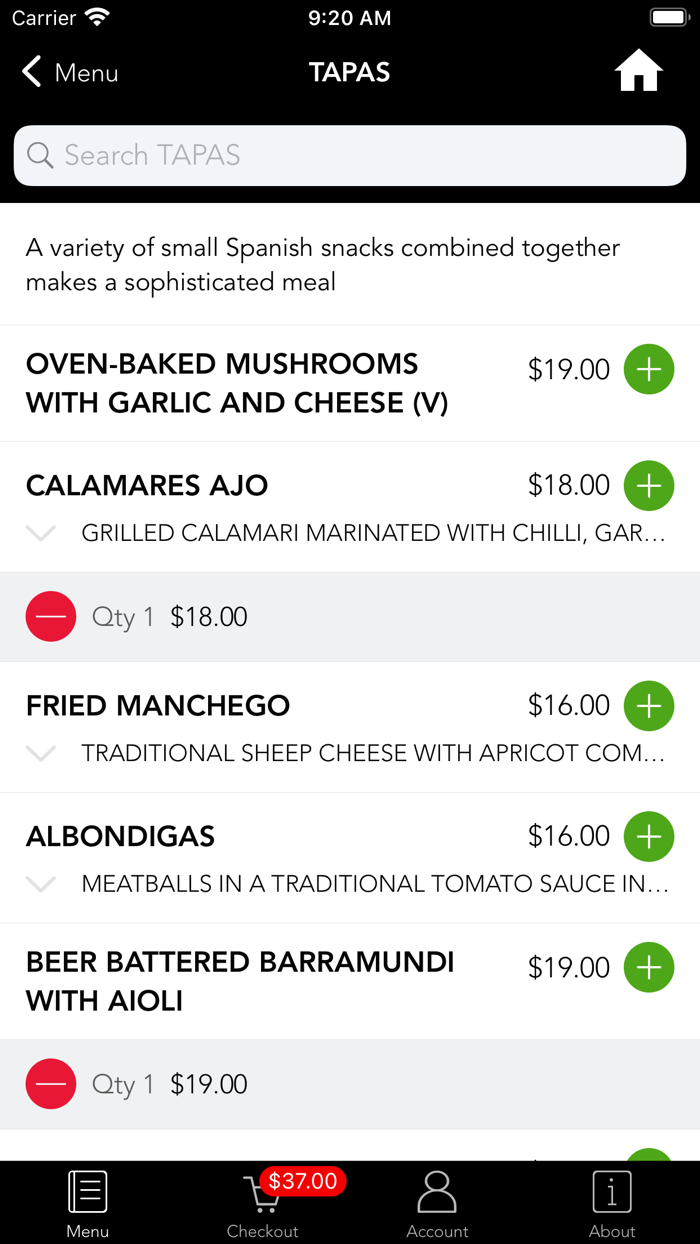
Task: Open the home icon
Action: pos(638,72)
